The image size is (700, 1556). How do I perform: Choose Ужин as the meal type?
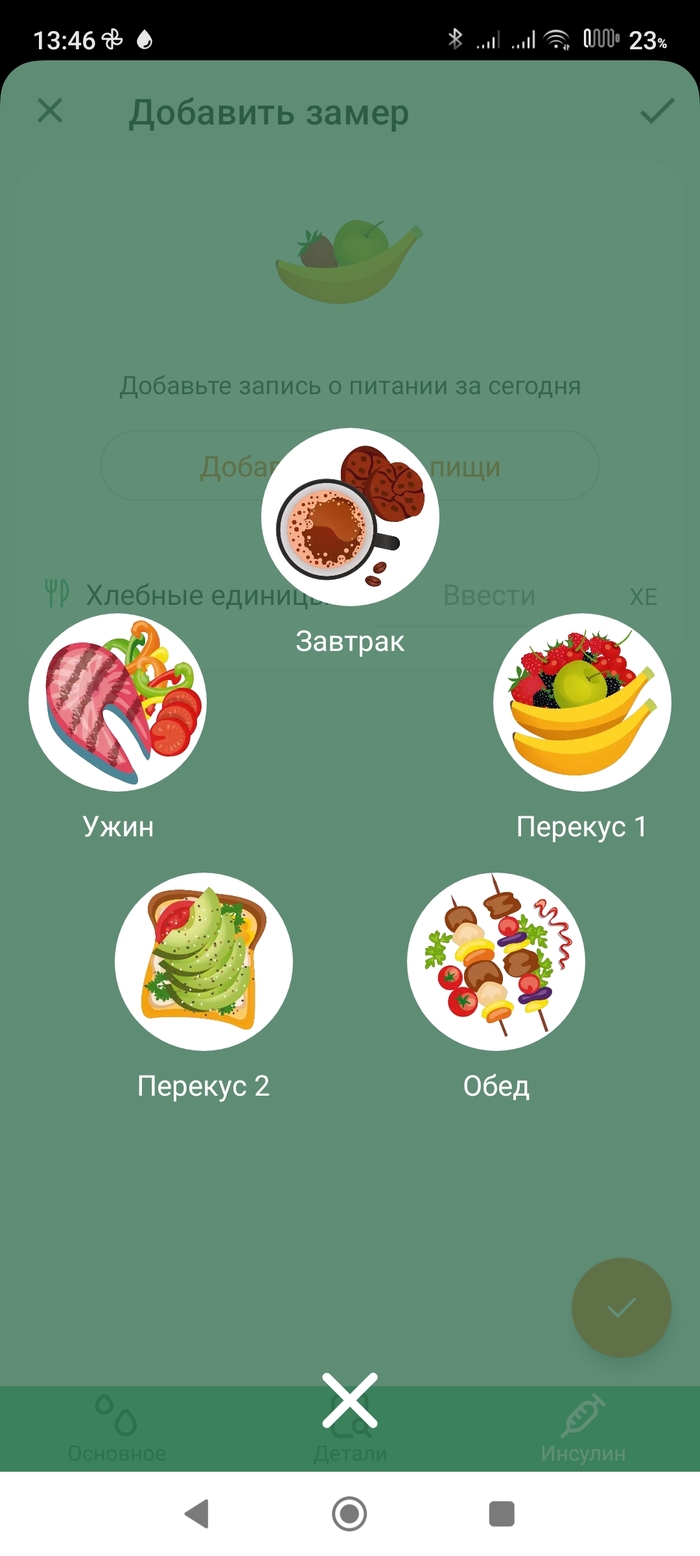118,703
